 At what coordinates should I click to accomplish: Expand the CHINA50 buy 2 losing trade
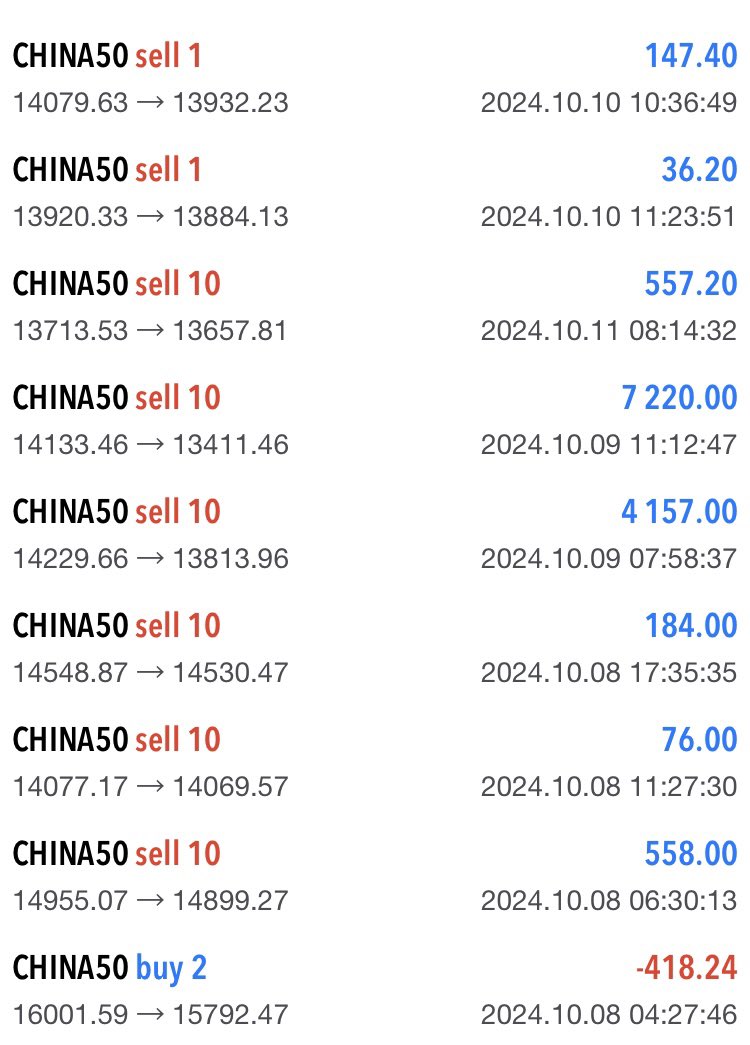coord(375,990)
